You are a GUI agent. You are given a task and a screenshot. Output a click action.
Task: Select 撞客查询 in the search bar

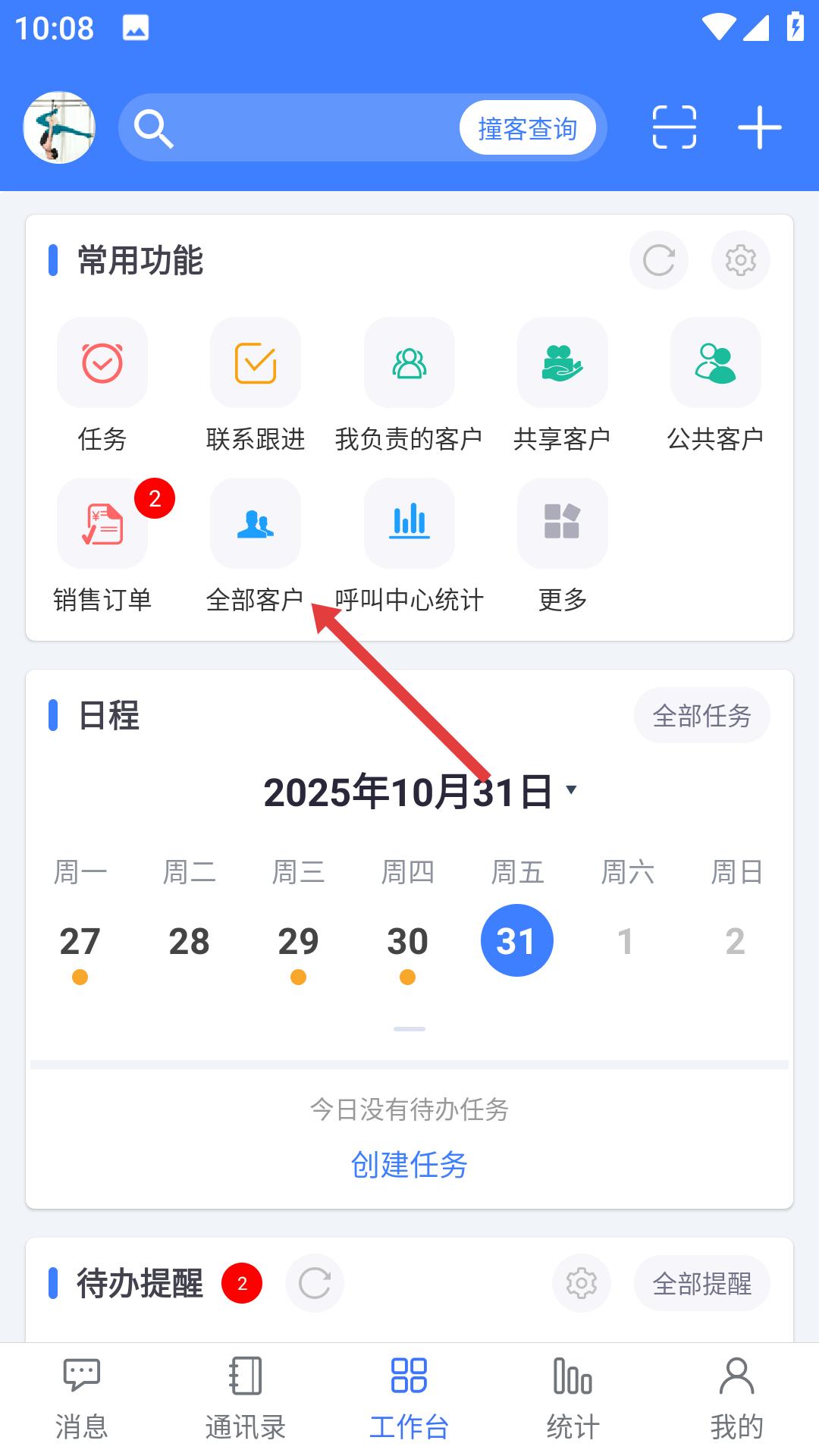pyautogui.click(x=527, y=127)
